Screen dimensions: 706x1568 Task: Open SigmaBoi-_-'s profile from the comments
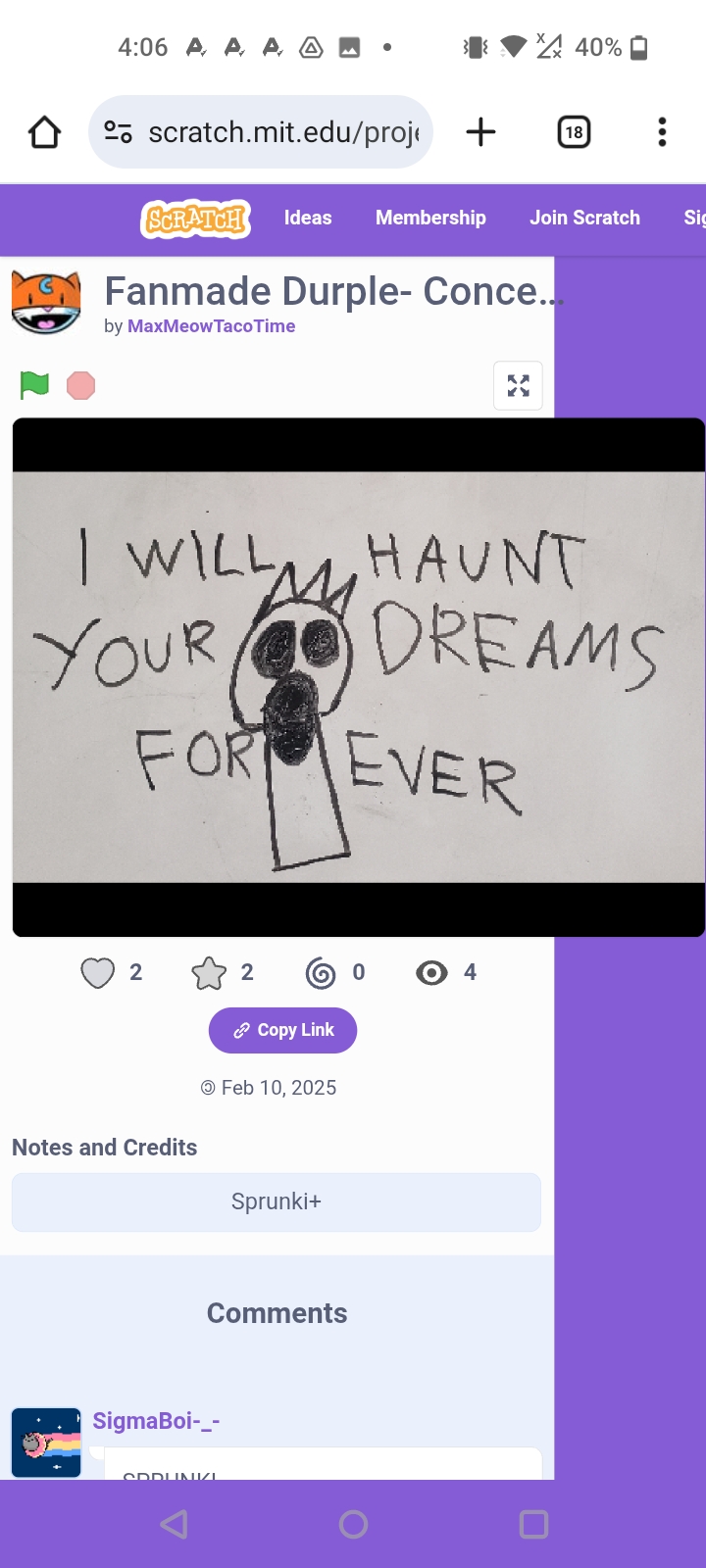tap(156, 1421)
